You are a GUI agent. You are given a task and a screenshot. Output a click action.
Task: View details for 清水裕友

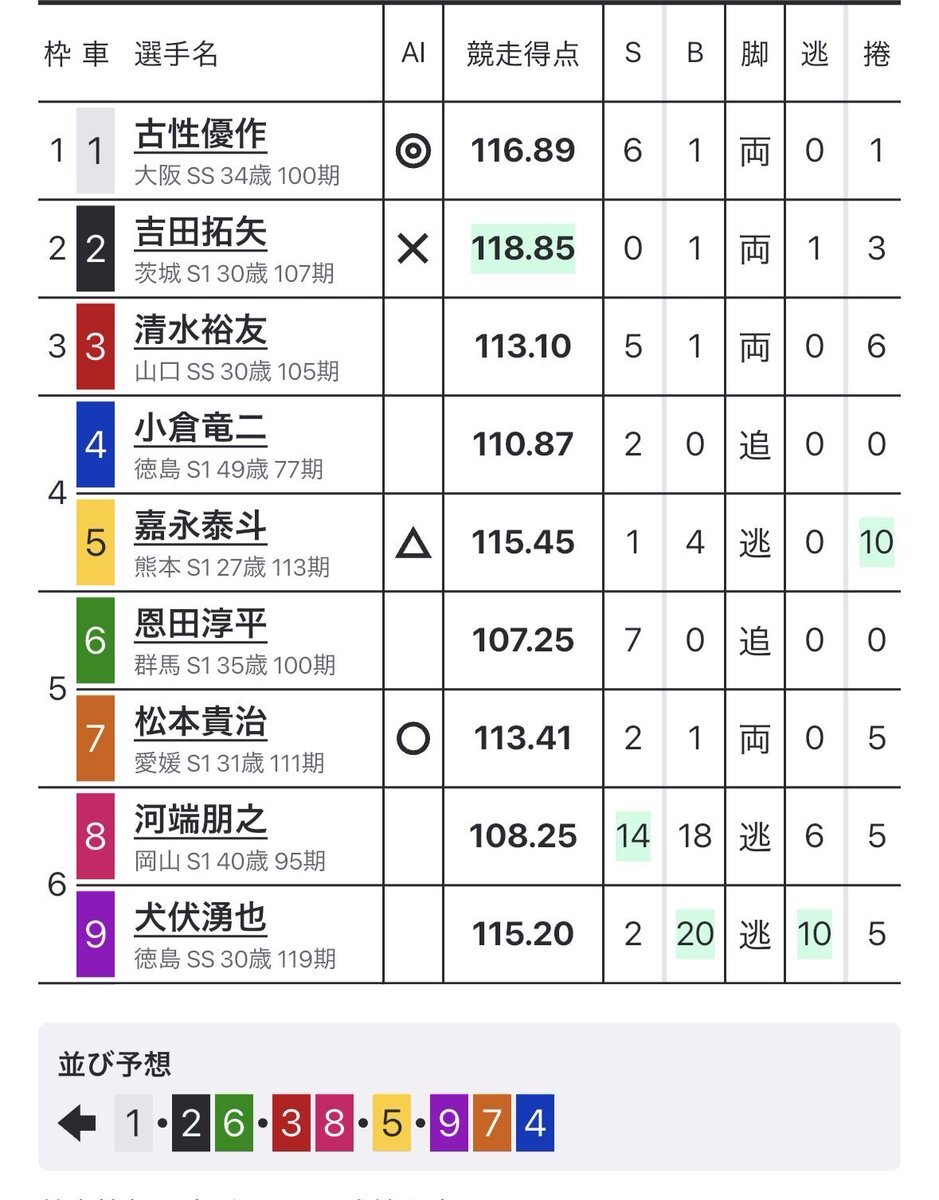(200, 331)
